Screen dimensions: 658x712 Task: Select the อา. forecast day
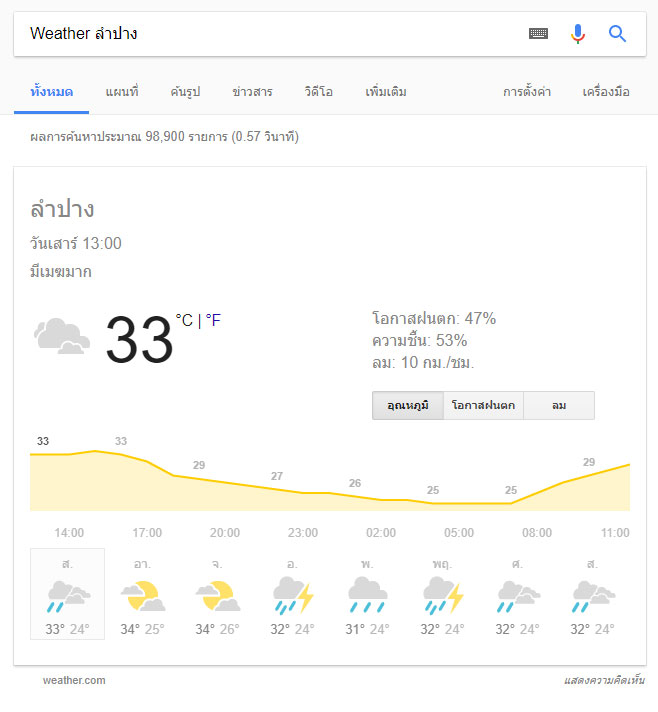[x=142, y=597]
